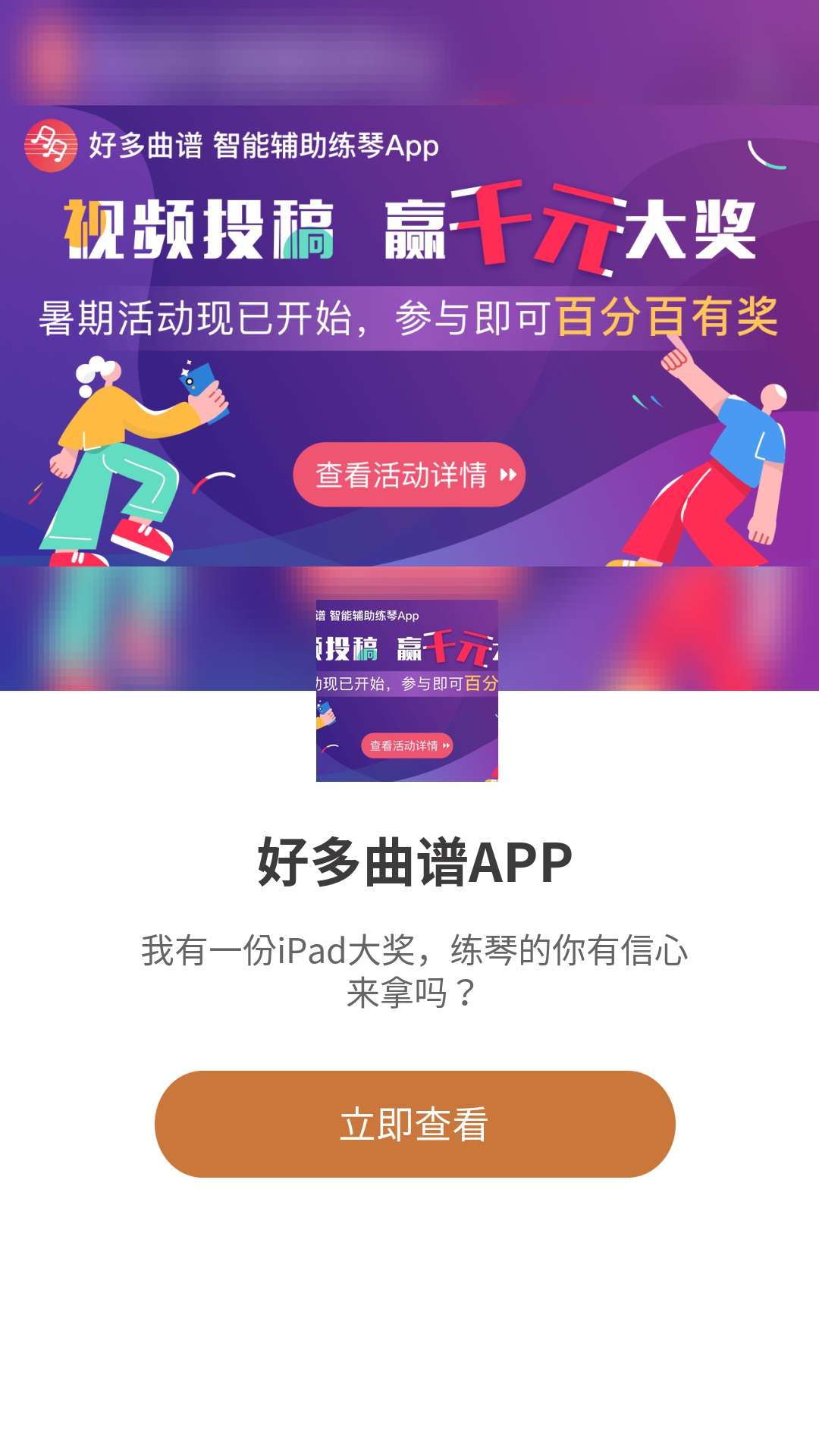The image size is (819, 1456).
Task: Open the 视频投稿 activity banner
Action: (x=409, y=334)
